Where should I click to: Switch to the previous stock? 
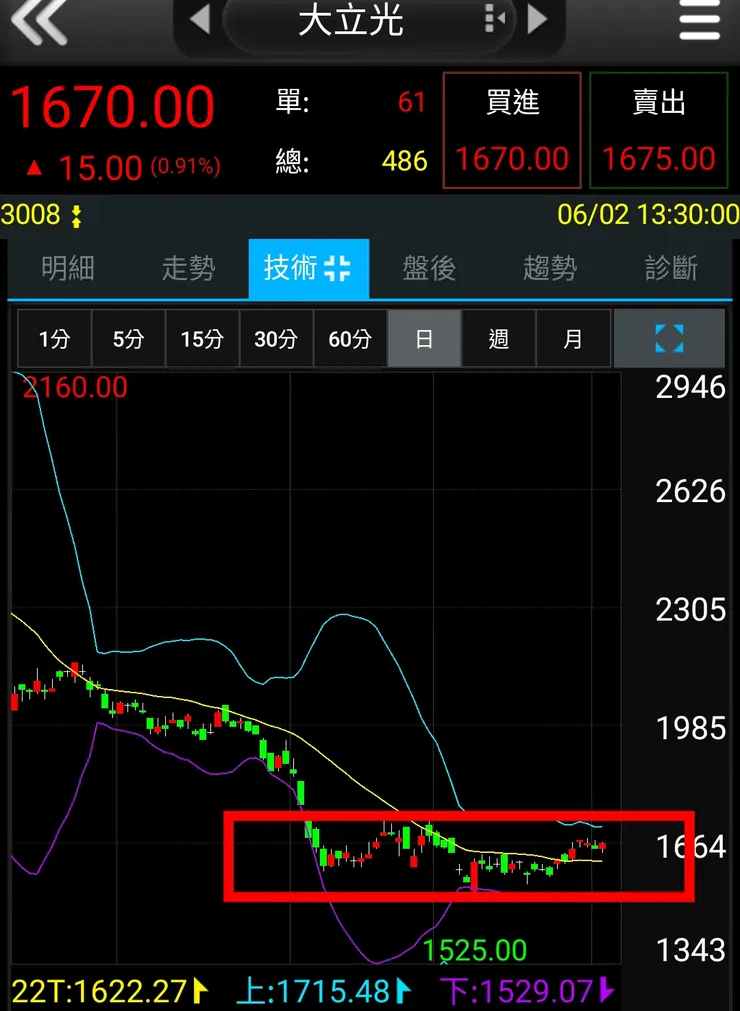pyautogui.click(x=200, y=20)
